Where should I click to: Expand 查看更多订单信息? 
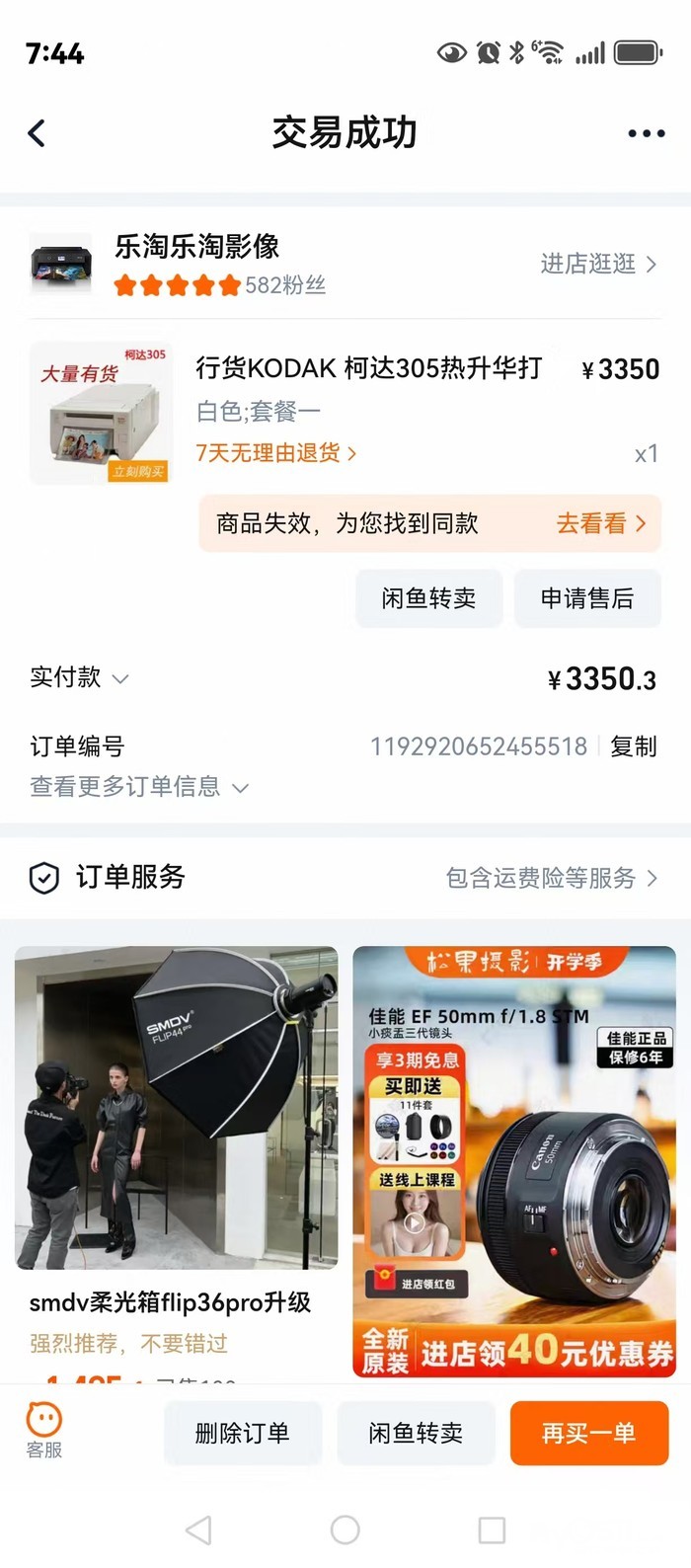point(138,787)
